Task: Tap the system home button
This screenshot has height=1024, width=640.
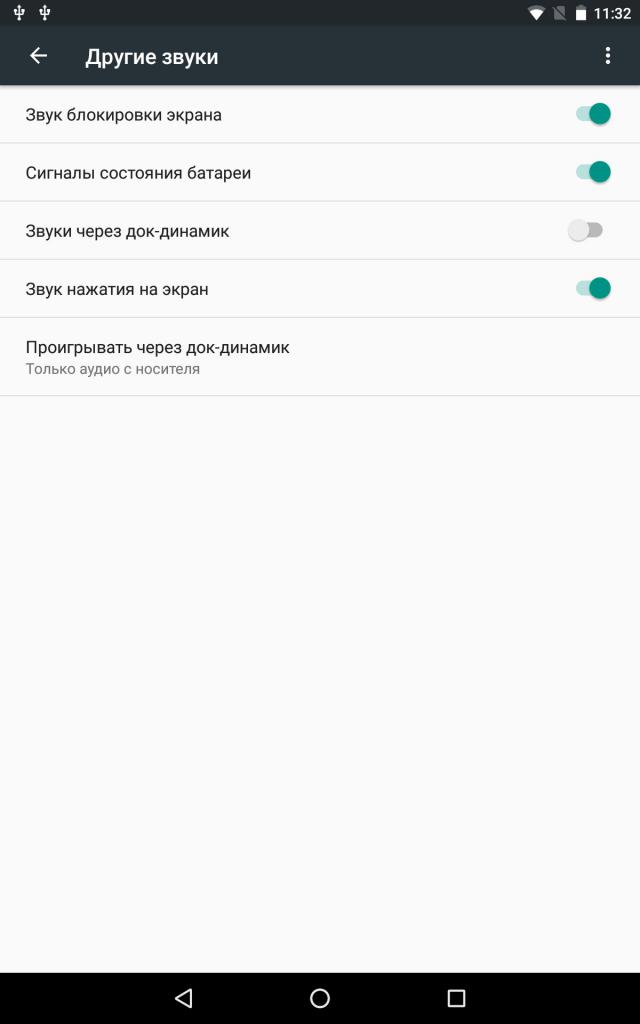Action: point(320,998)
